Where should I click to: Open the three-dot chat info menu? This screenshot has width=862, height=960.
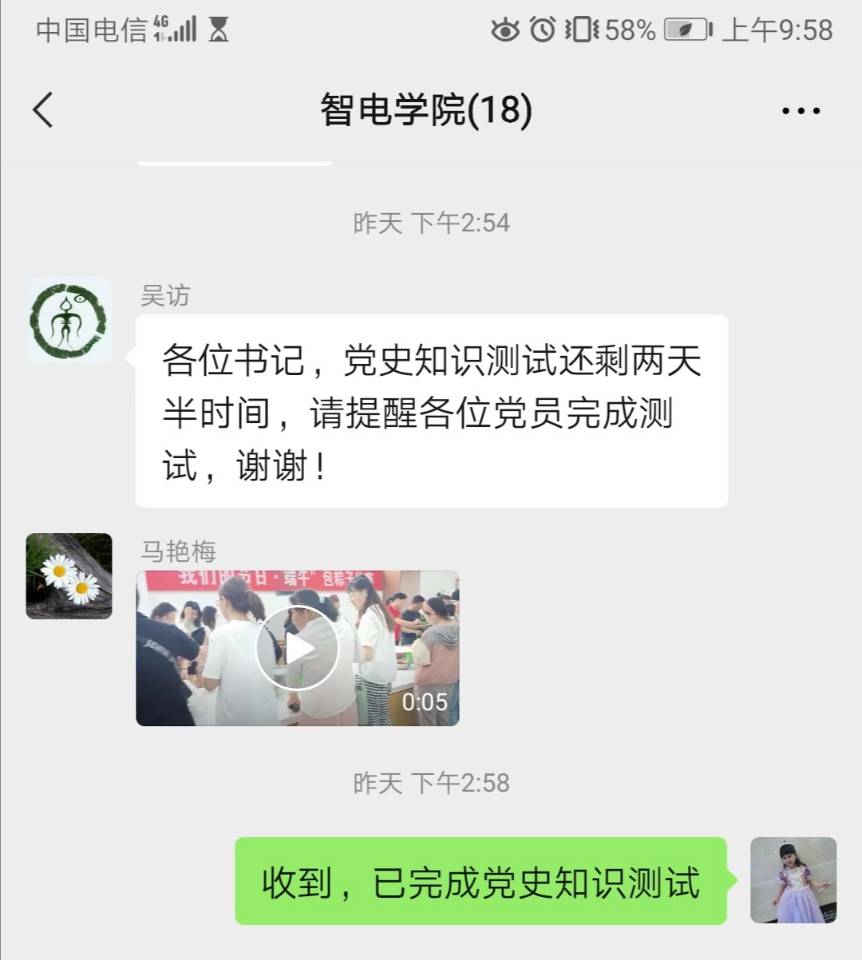pos(800,110)
